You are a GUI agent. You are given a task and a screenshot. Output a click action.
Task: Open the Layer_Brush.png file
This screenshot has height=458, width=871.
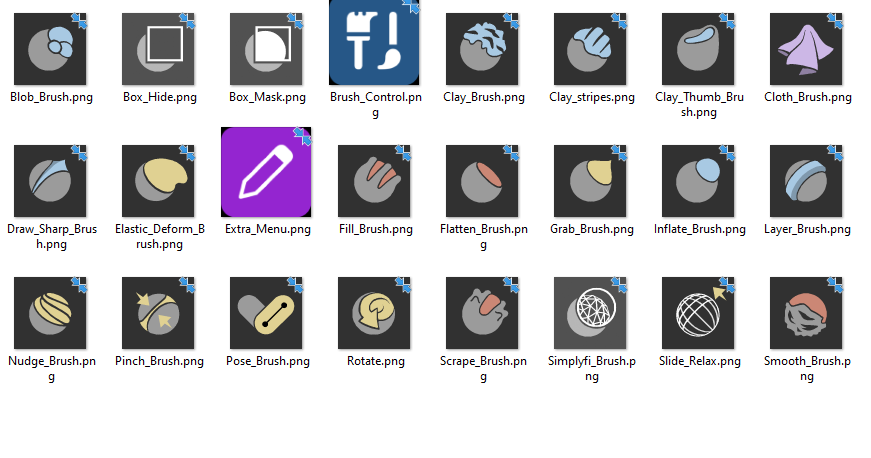coord(807,181)
